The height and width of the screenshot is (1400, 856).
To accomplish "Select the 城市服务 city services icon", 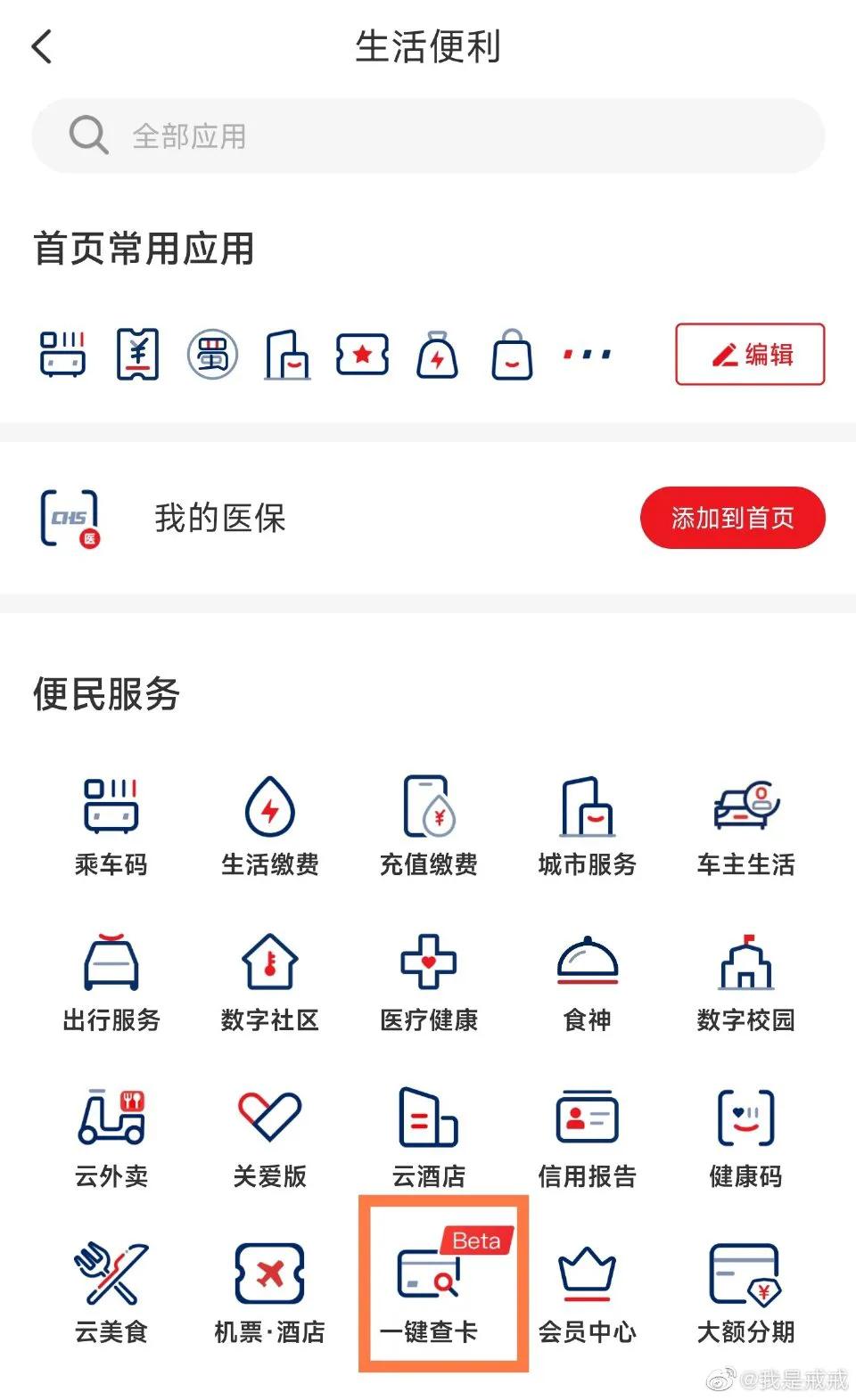I will (587, 820).
